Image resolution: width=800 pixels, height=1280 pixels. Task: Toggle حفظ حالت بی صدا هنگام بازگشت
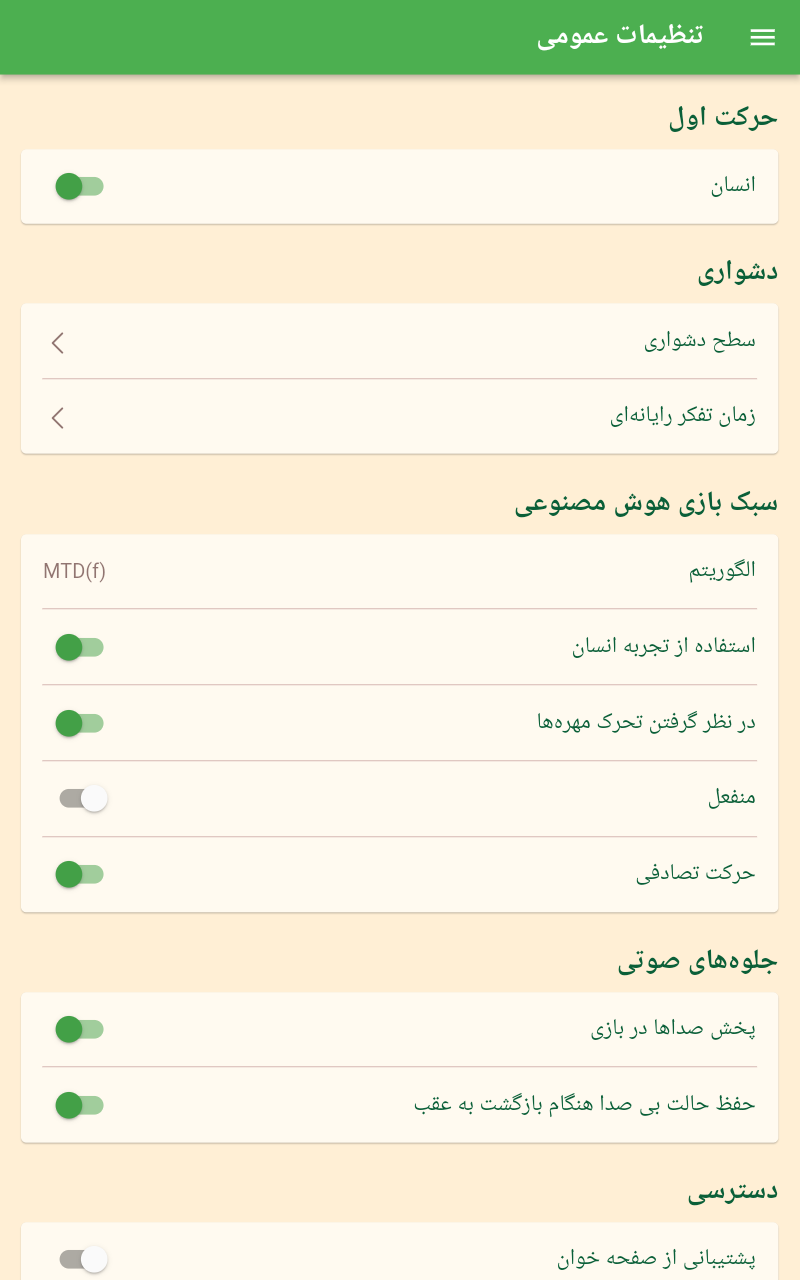coord(80,1105)
